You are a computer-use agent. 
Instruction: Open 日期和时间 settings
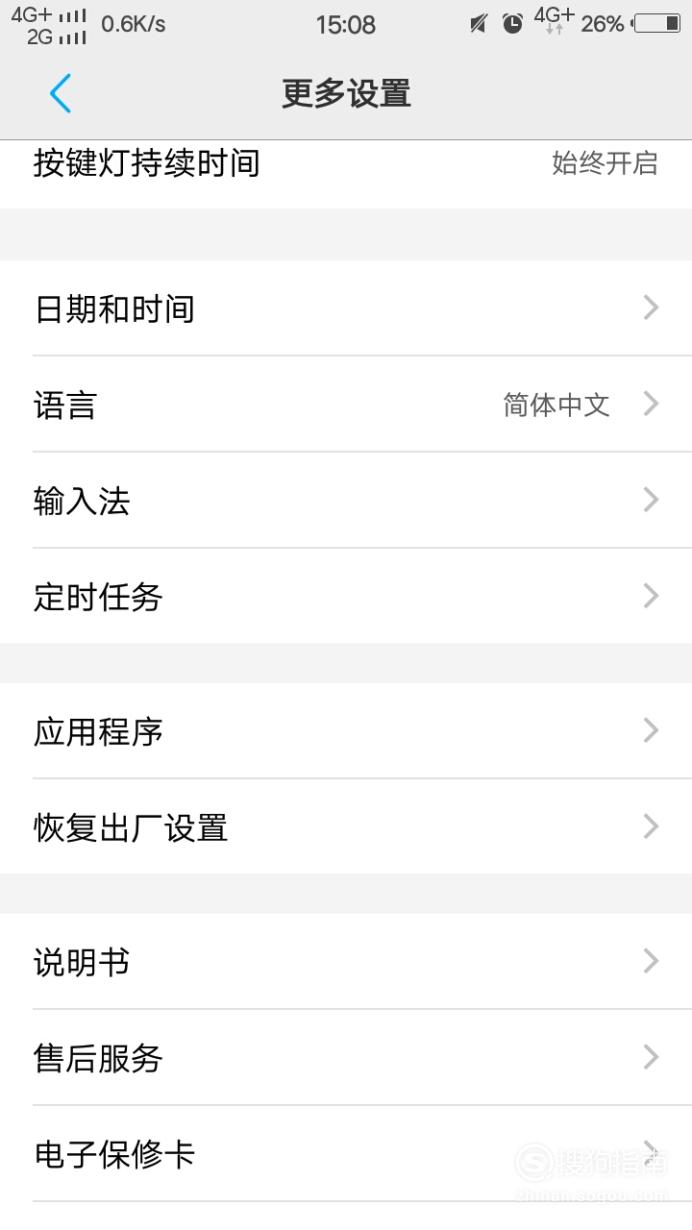coord(346,308)
